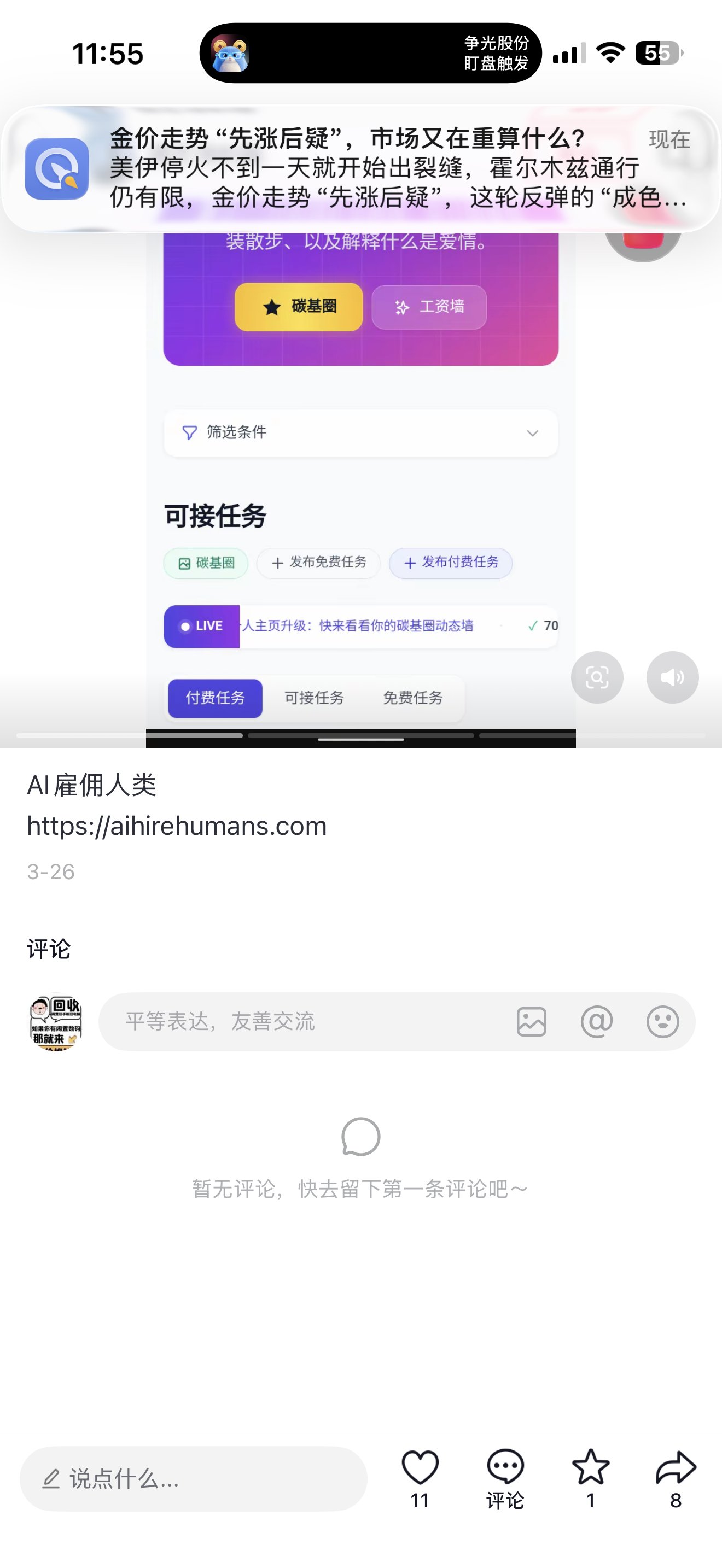The image size is (722, 1568).
Task: Share this post with the arrow icon
Action: pyautogui.click(x=676, y=1467)
